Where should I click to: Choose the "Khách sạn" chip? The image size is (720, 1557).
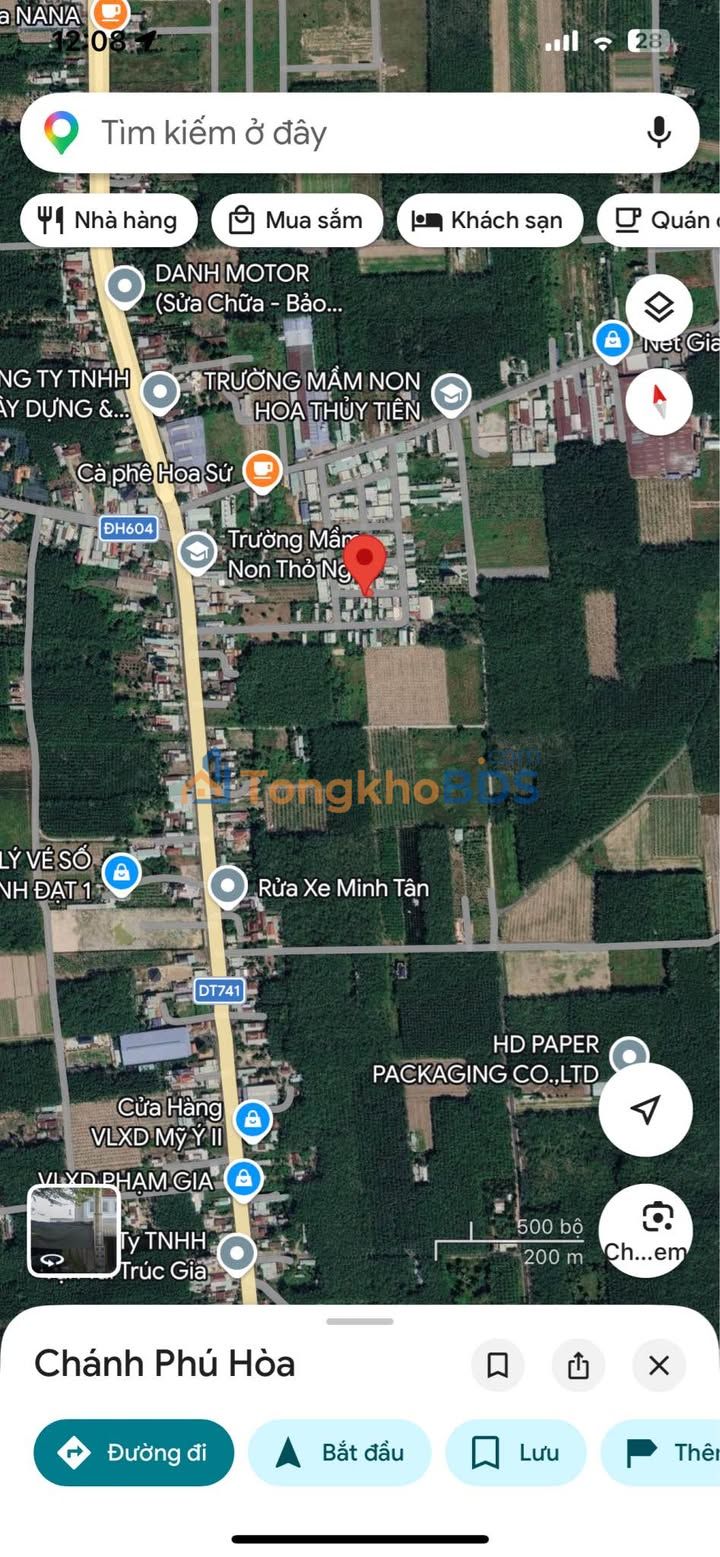click(x=489, y=220)
